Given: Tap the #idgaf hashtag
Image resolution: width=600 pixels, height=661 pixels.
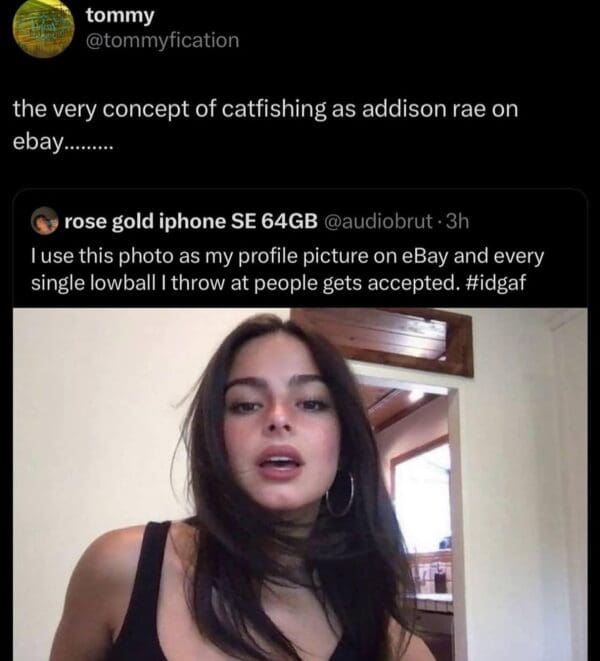Looking at the screenshot, I should click(498, 282).
